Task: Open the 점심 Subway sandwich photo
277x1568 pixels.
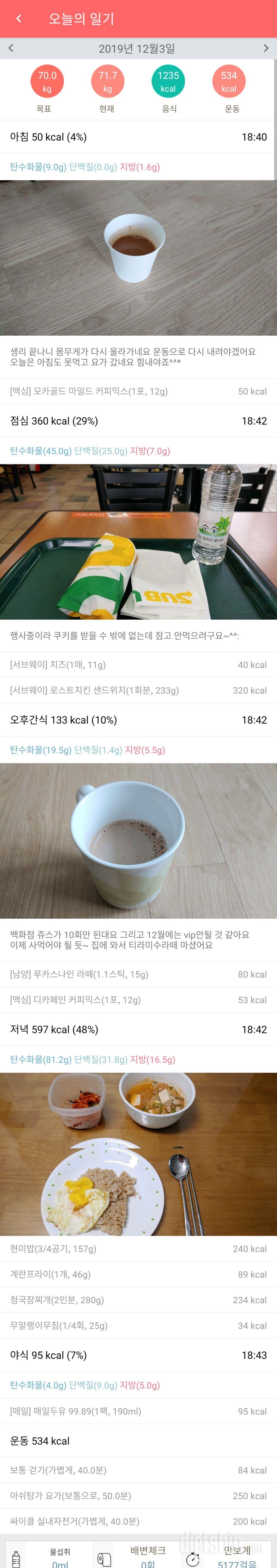Action: 138,542
